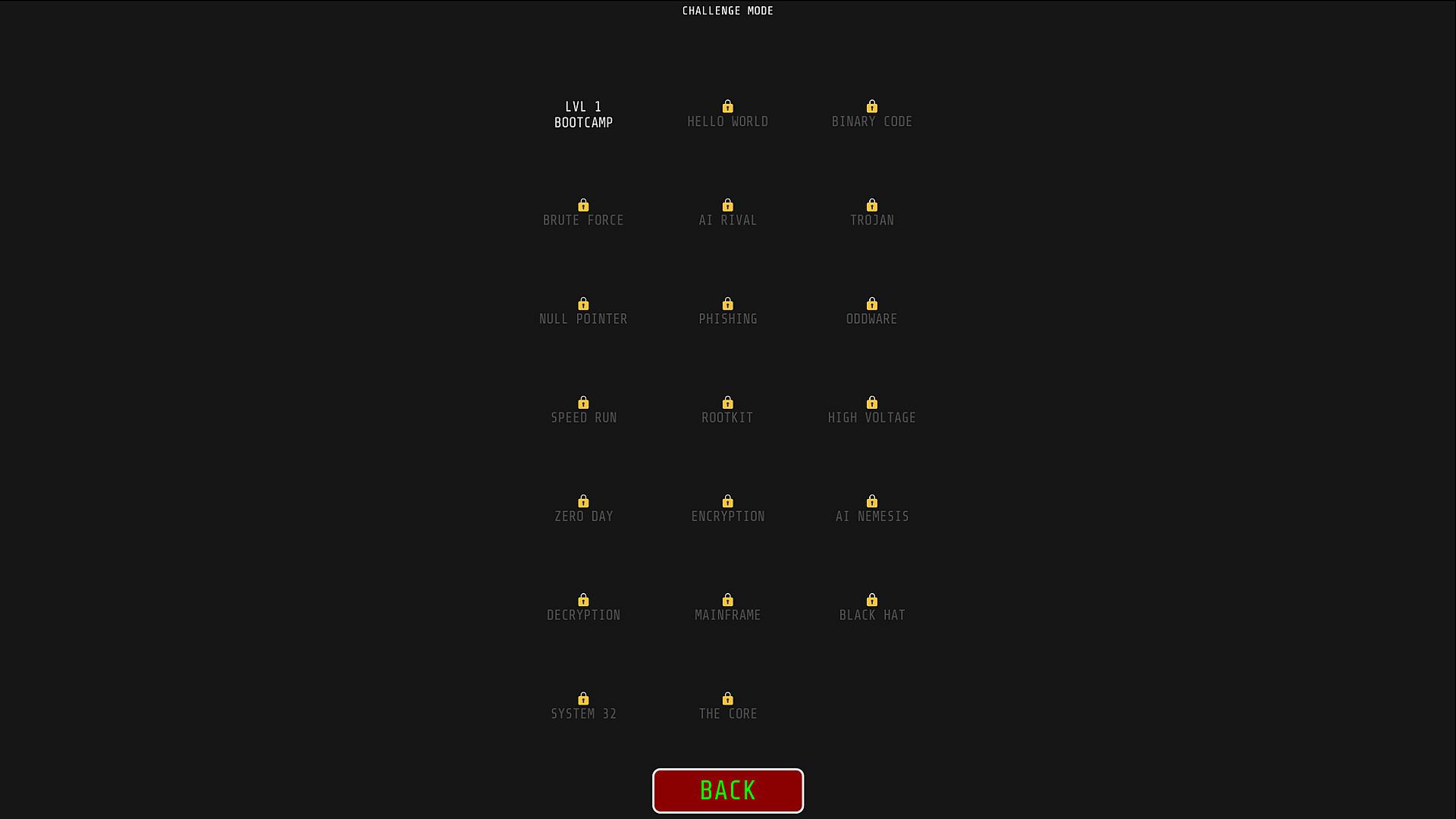Viewport: 1456px width, 819px height.
Task: Tap the locked High Voltage level
Action: coord(871,411)
